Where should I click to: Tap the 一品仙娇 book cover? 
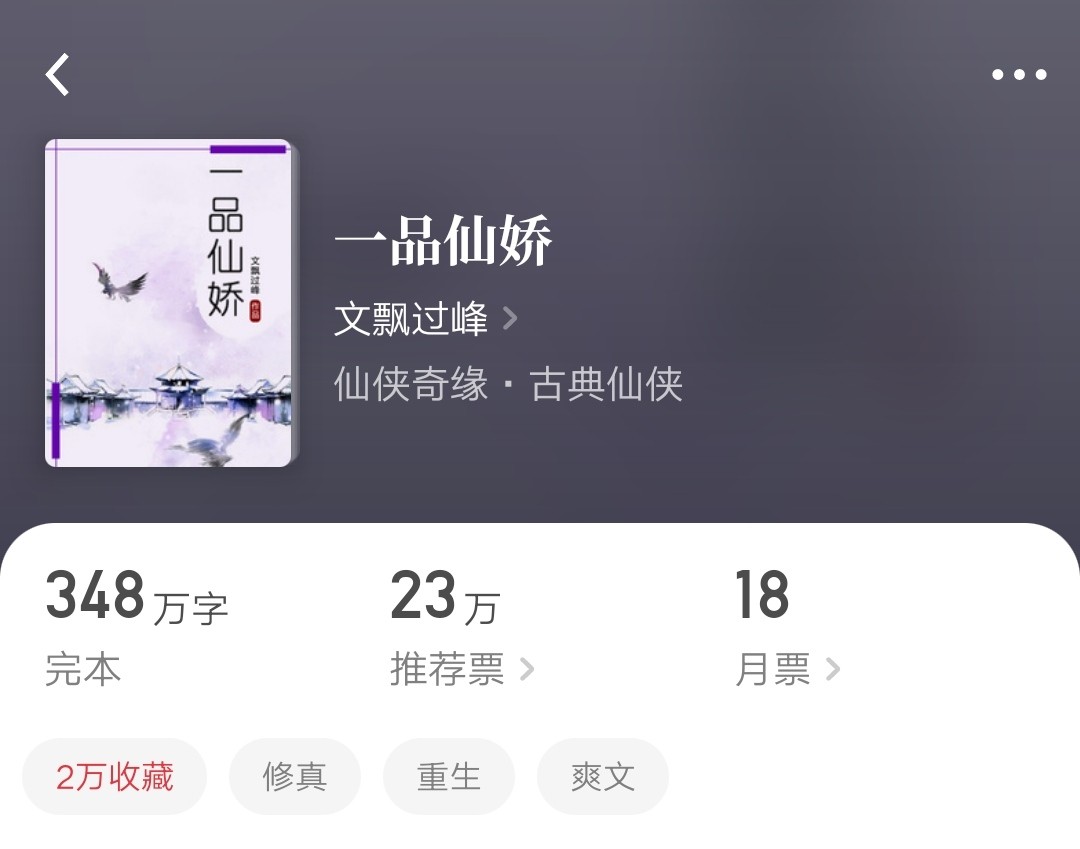(x=169, y=303)
